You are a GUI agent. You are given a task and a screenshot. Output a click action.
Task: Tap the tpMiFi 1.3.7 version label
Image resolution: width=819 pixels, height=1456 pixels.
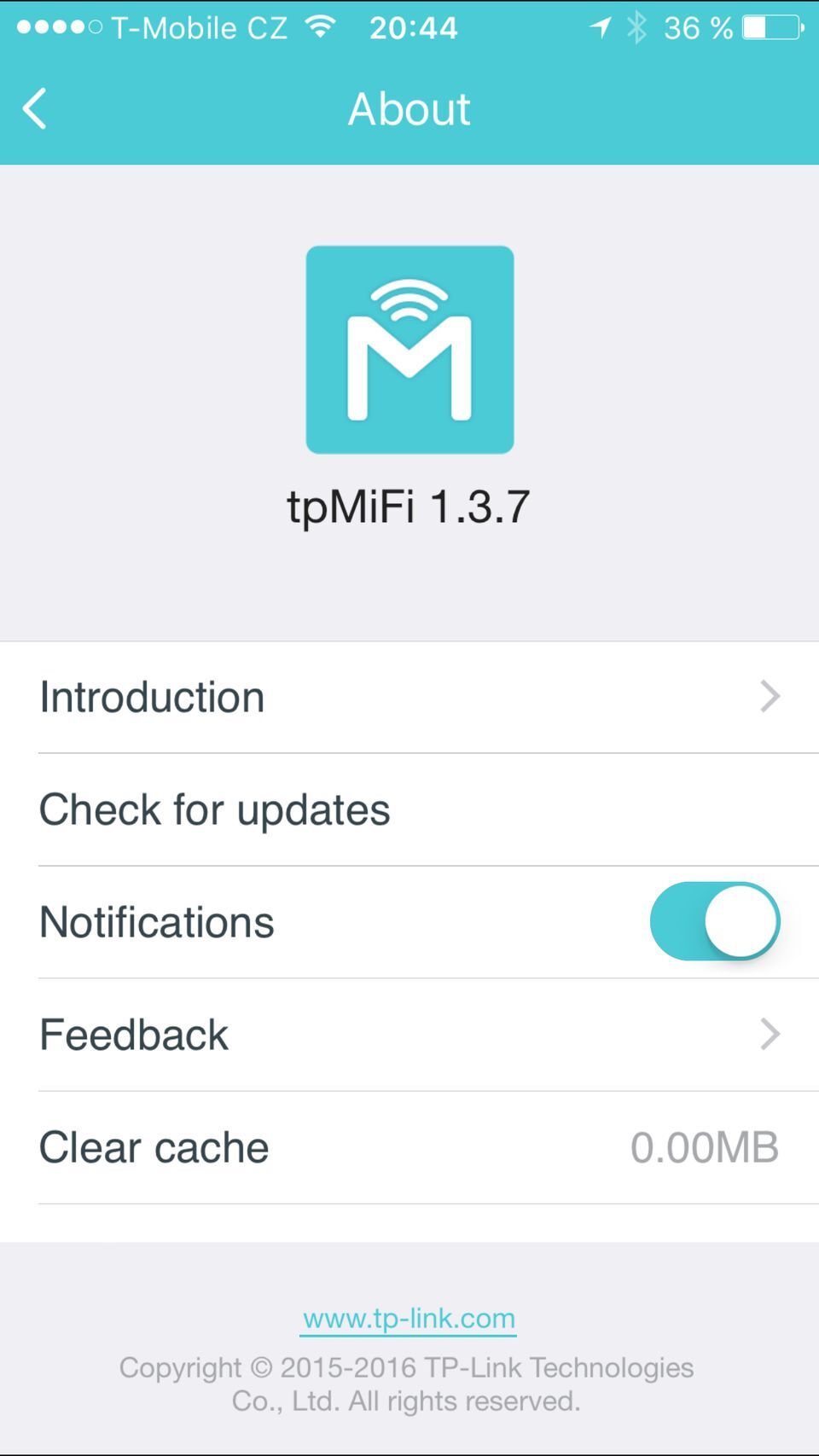pyautogui.click(x=409, y=505)
